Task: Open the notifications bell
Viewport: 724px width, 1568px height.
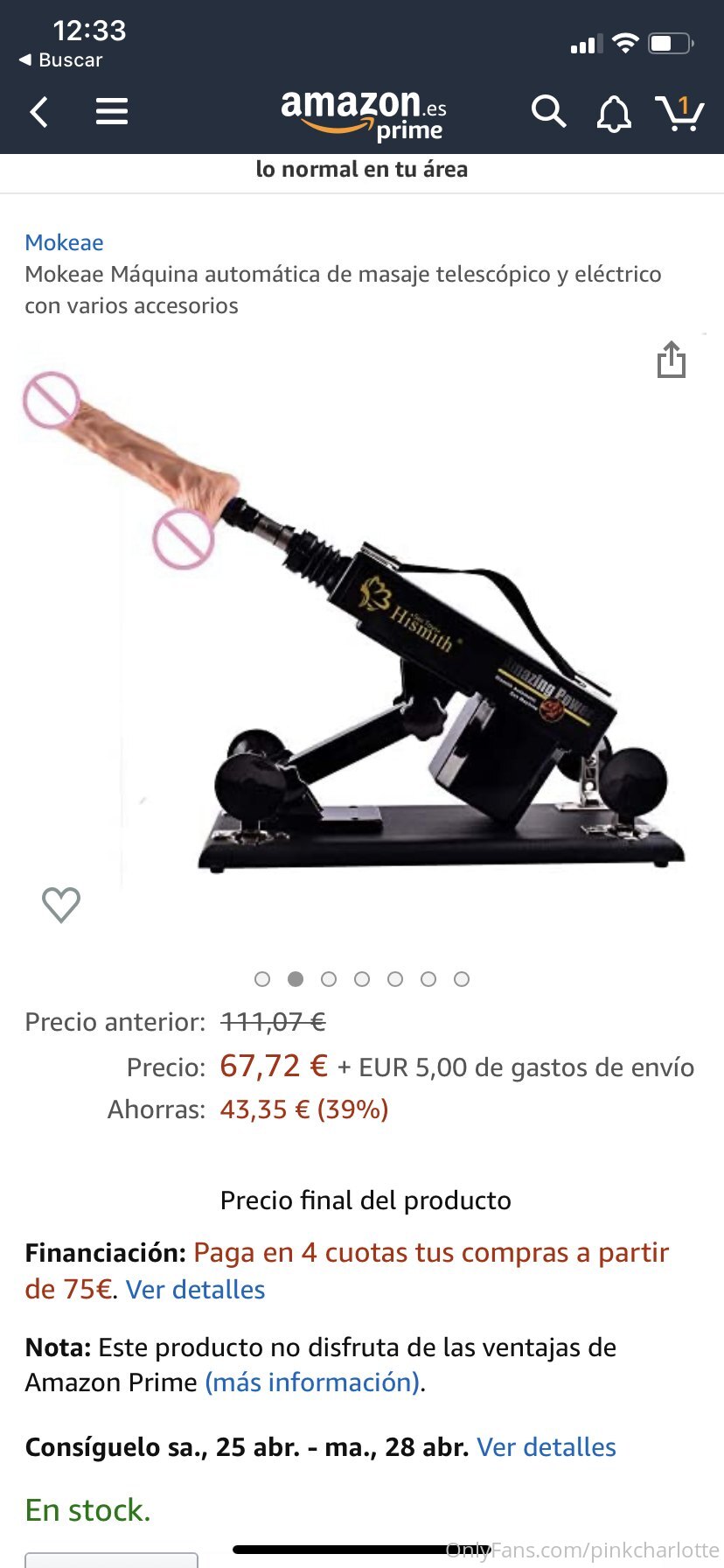Action: pos(614,114)
